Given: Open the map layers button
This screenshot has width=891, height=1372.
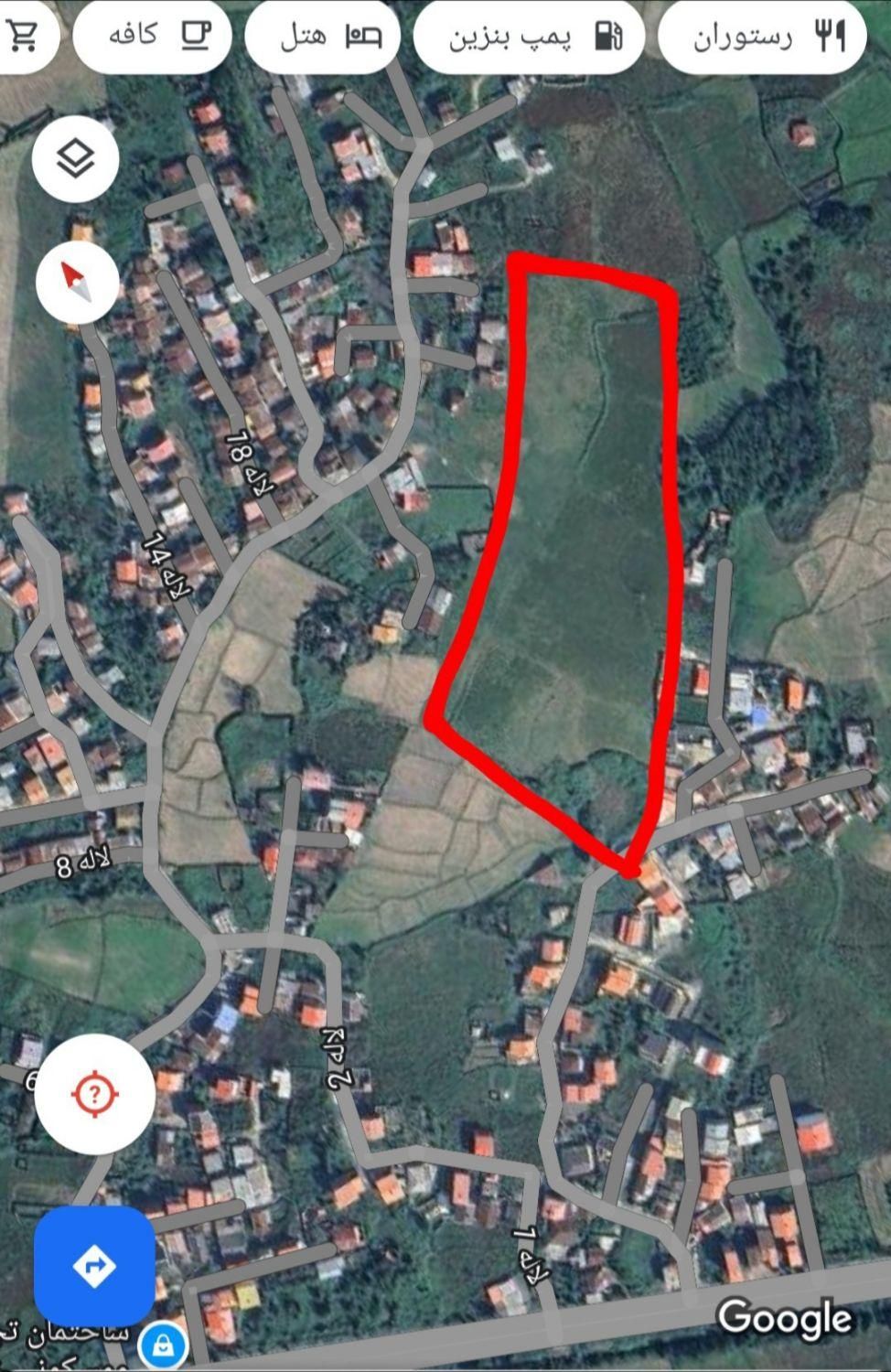Looking at the screenshot, I should [x=76, y=159].
